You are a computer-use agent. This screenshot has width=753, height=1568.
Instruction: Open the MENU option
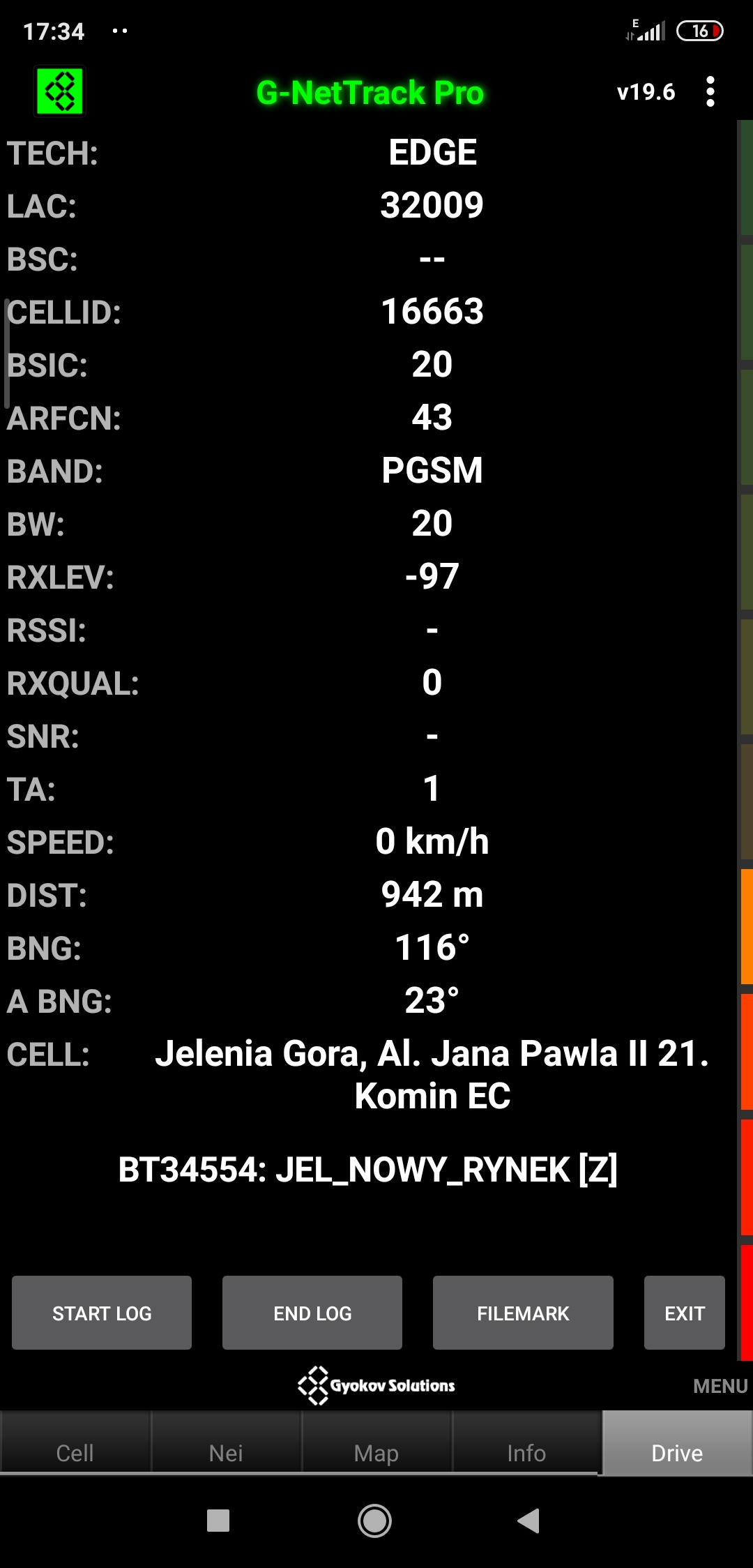point(720,1386)
